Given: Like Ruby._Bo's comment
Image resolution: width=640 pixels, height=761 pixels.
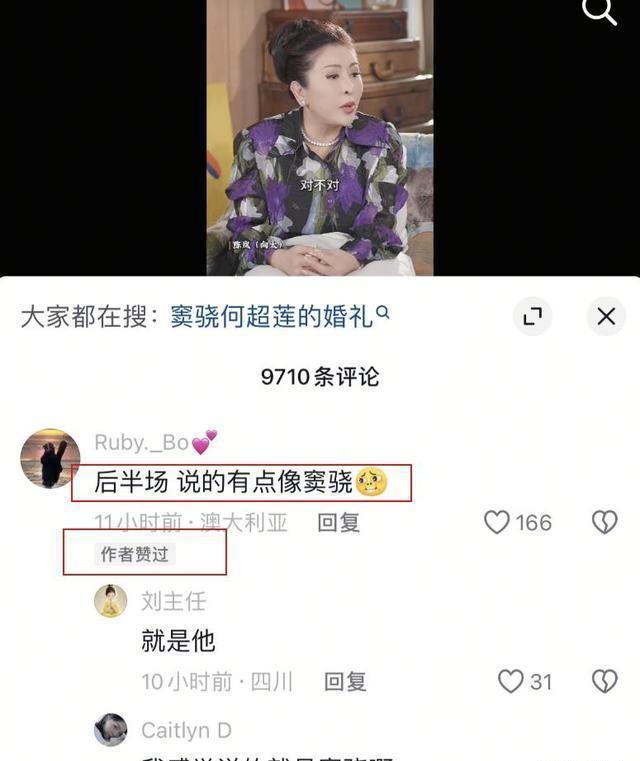Looking at the screenshot, I should (497, 522).
